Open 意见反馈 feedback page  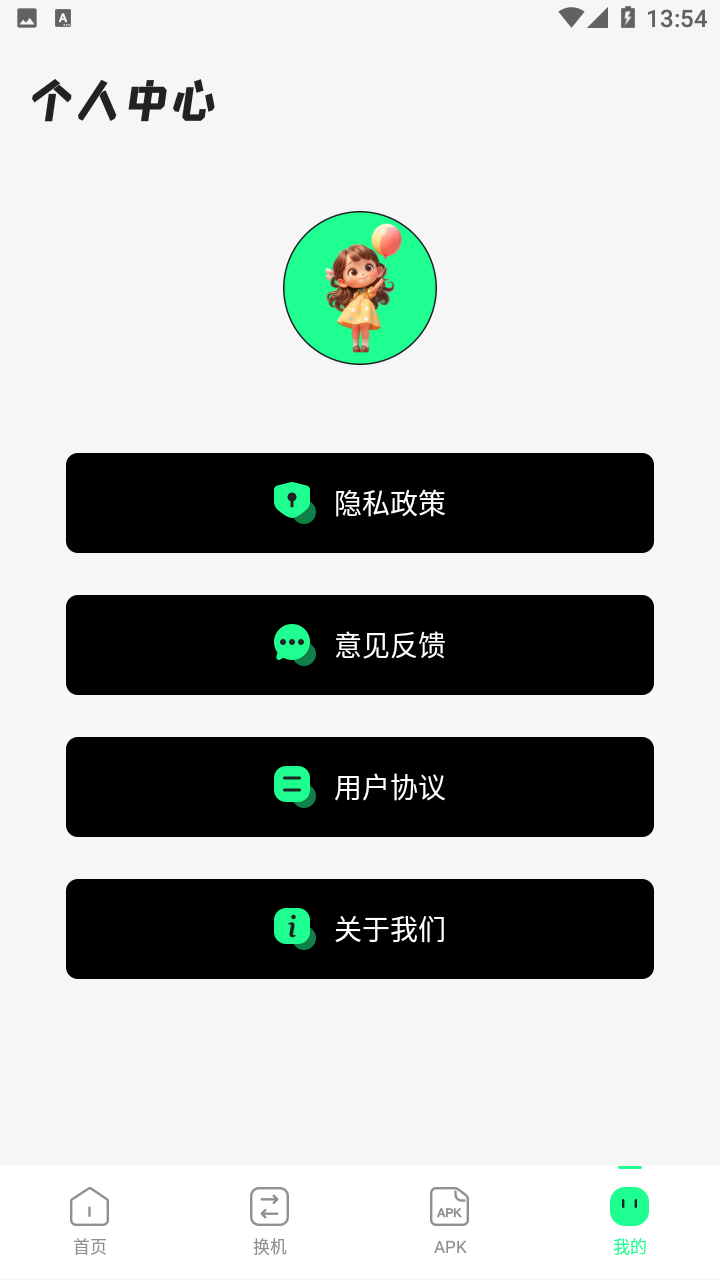coord(360,645)
